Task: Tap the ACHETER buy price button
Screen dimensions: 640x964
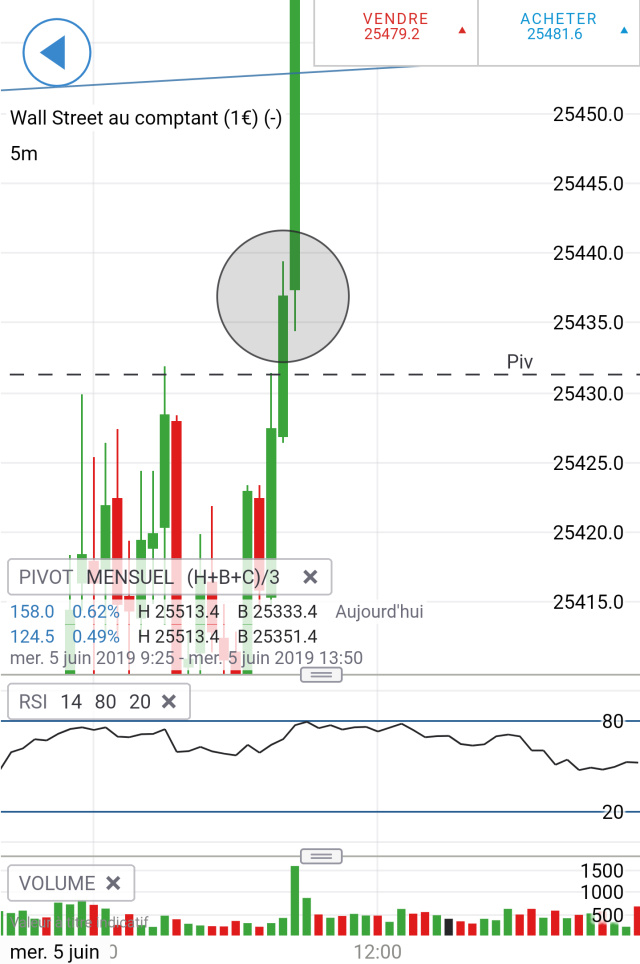Action: click(x=558, y=32)
